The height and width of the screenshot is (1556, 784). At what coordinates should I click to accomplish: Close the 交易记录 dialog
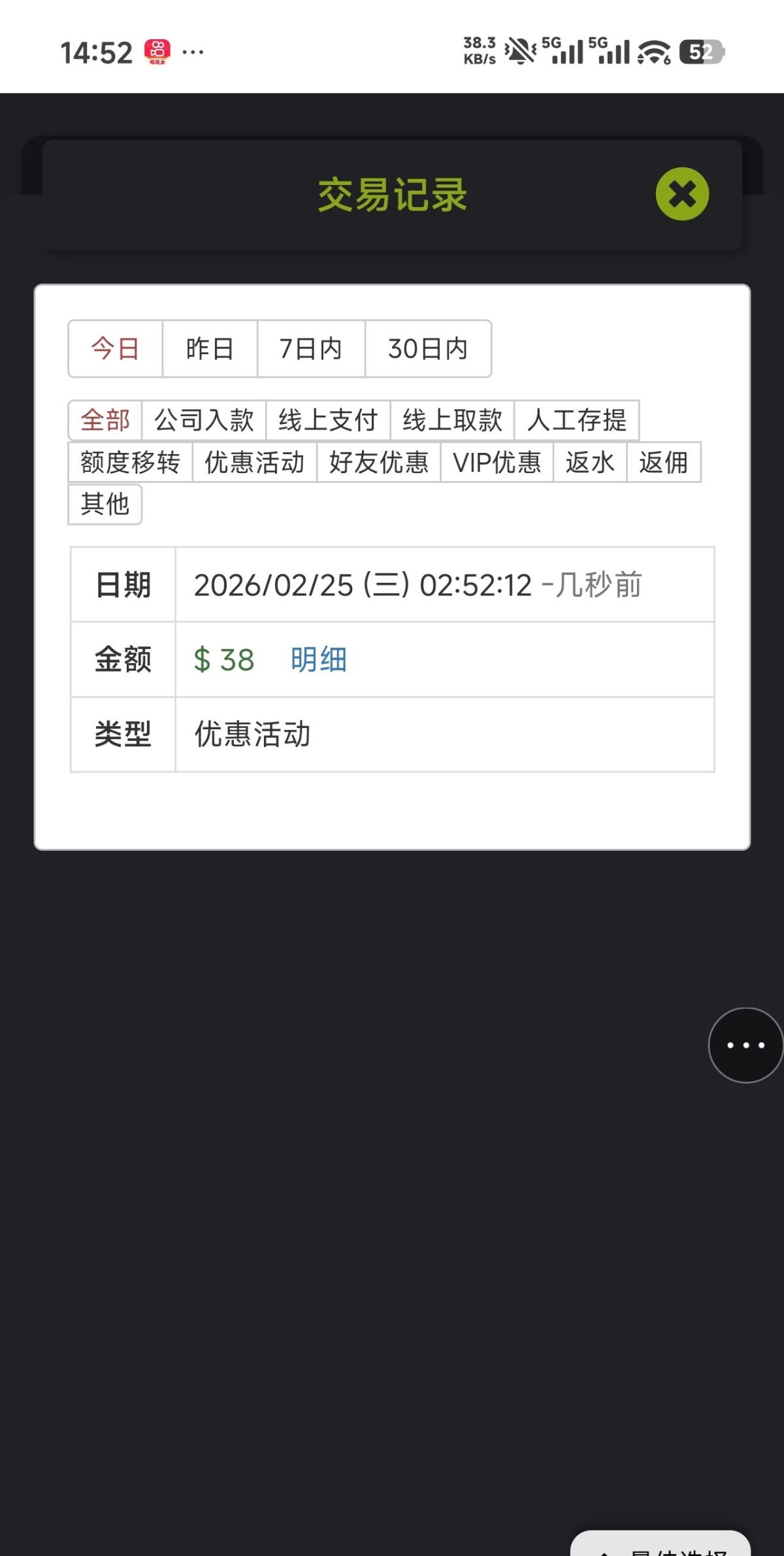[x=682, y=194]
